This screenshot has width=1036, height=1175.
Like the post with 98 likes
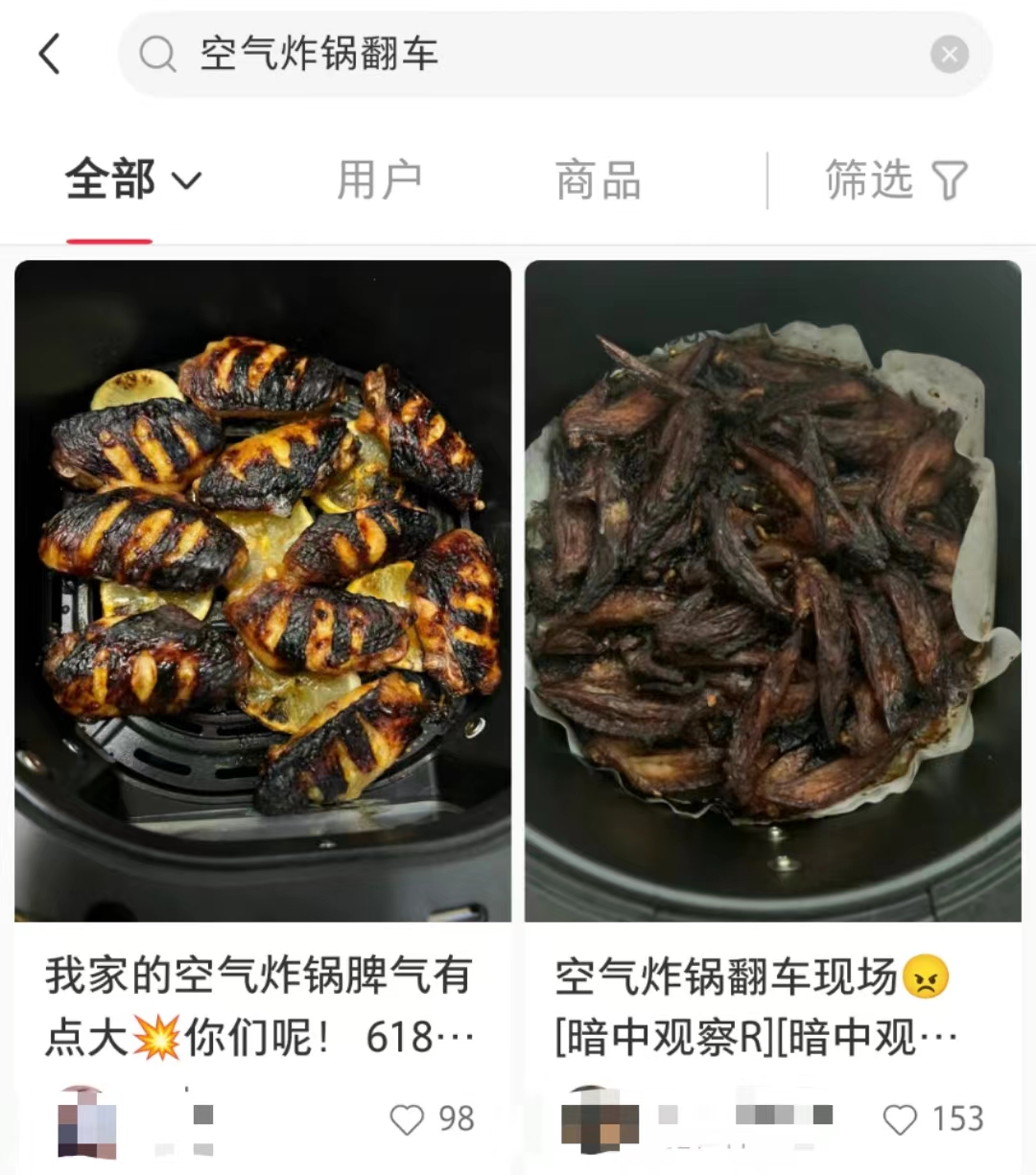(x=407, y=1119)
